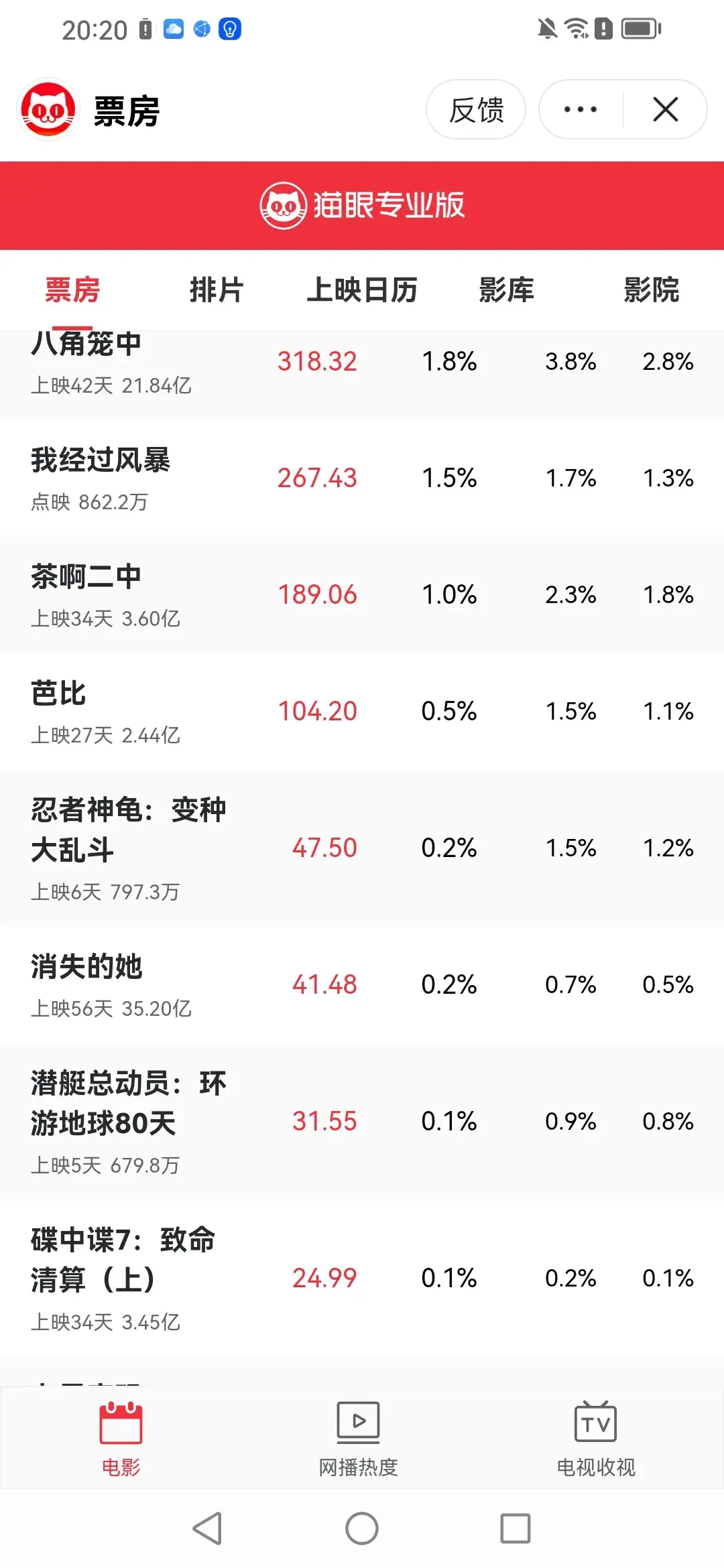
Task: Open 忍者神龟：变种大乱斗 row
Action: click(362, 849)
